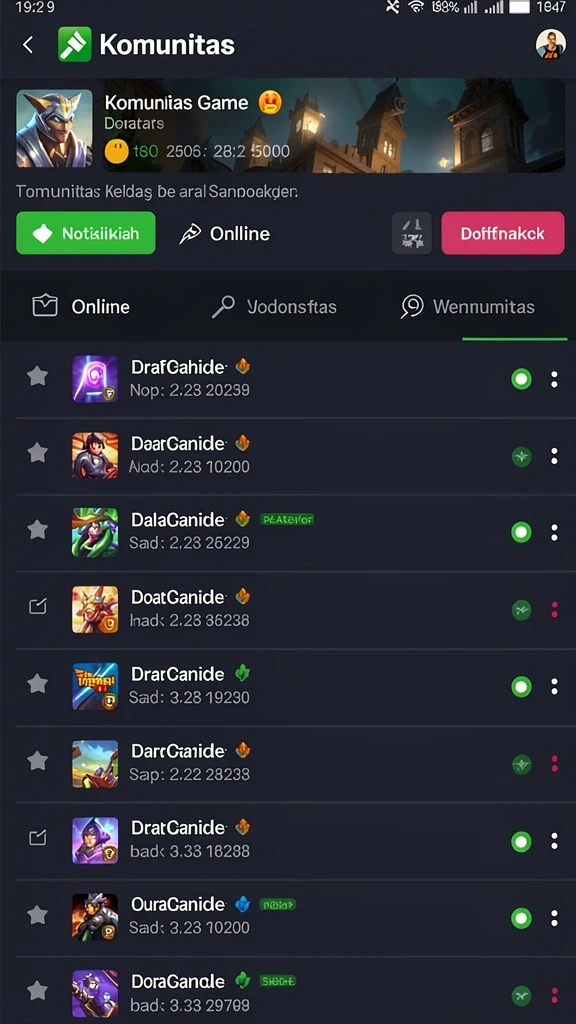Screen dimensions: 576x1024
Task: Tap the green Notisikiah button
Action: pos(86,232)
